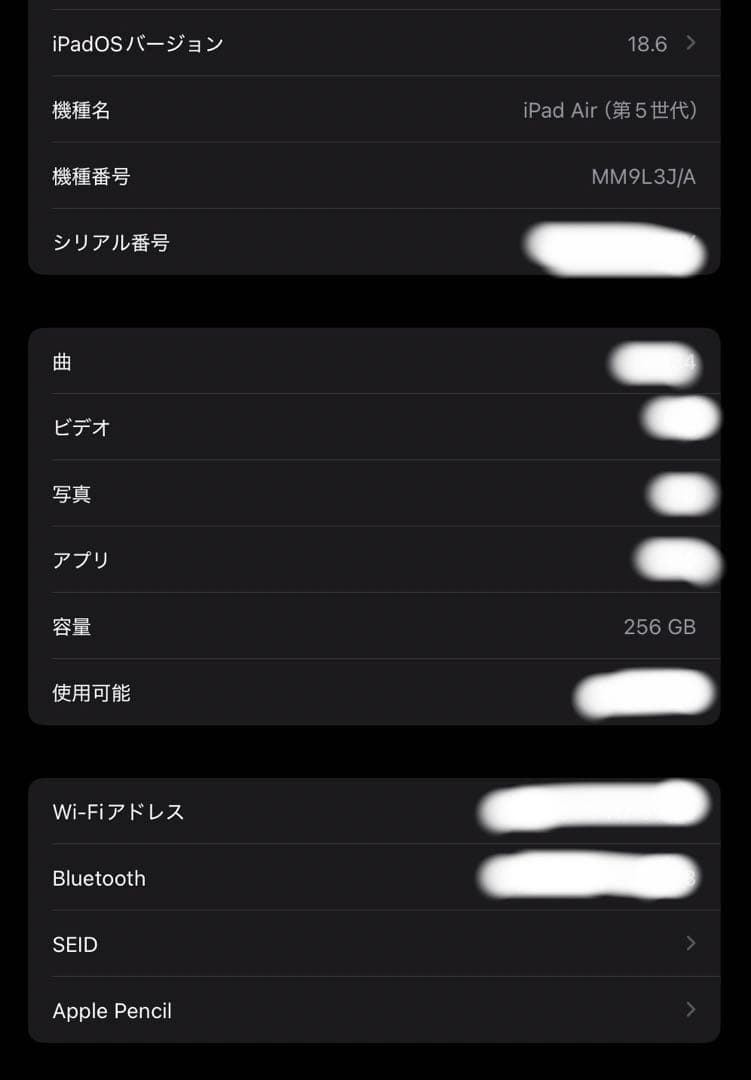Image resolution: width=751 pixels, height=1080 pixels.
Task: Select the Wi-Fiアドレス row
Action: [x=375, y=812]
